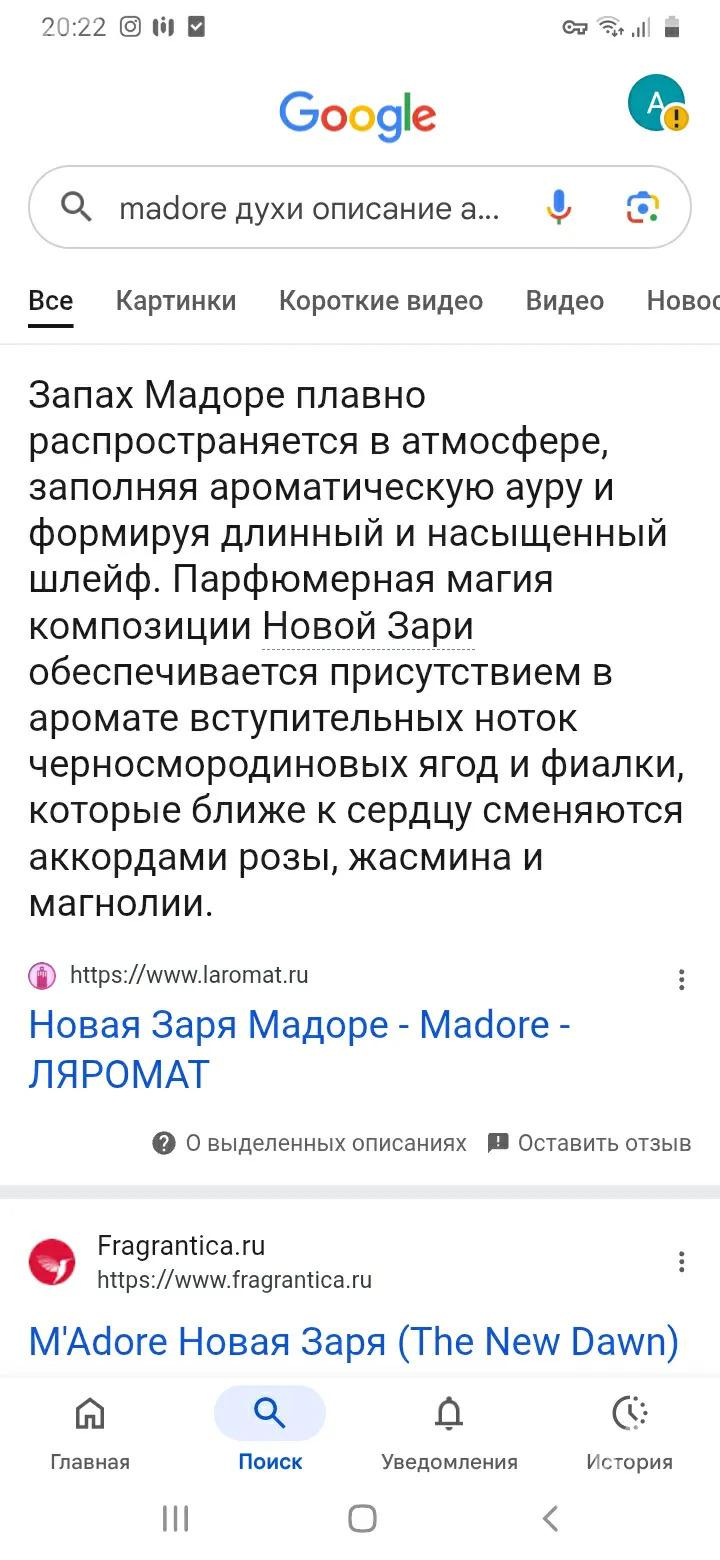This screenshot has height=1560, width=720.
Task: Tap the laromat.ru site favicon
Action: click(x=41, y=974)
